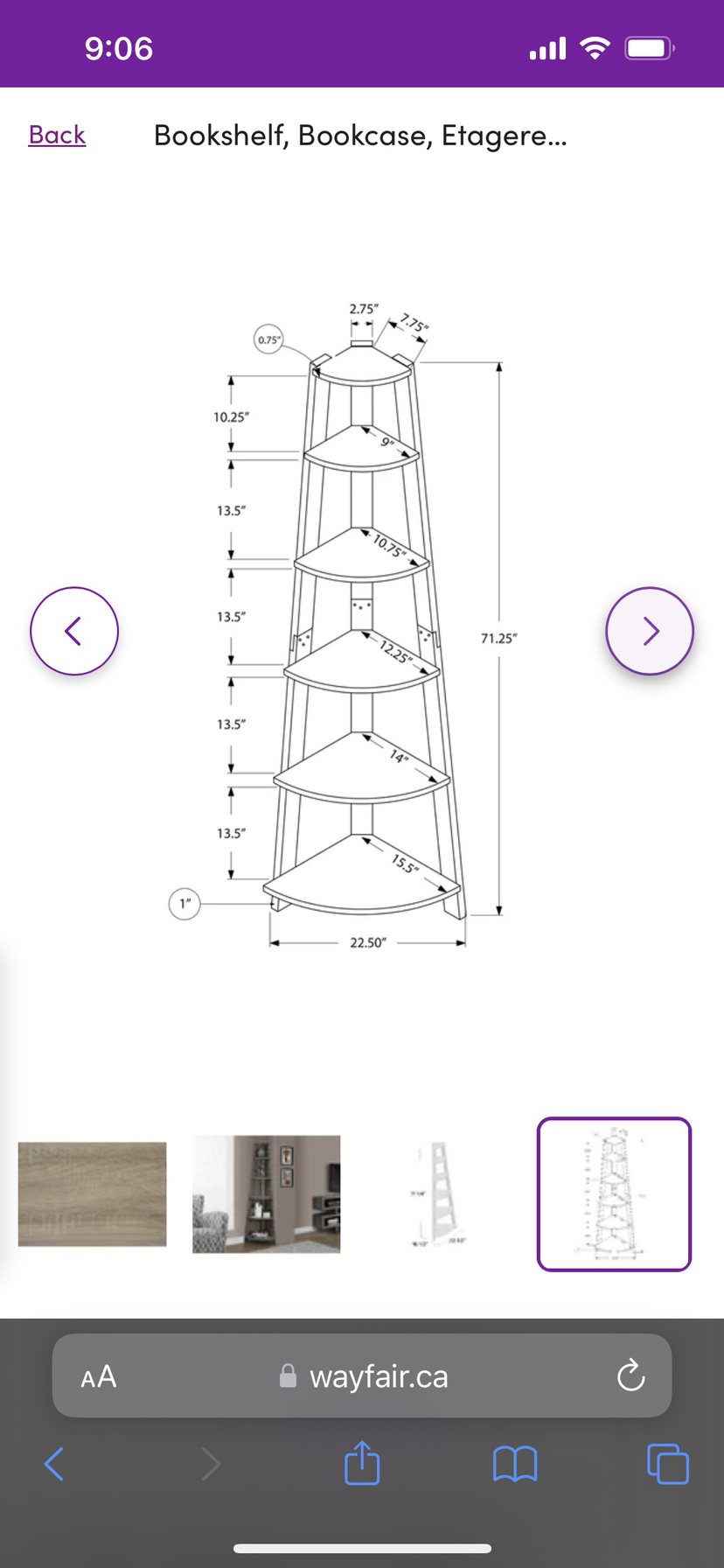Image resolution: width=724 pixels, height=1568 pixels.
Task: Tap the padlock icon in the address bar
Action: click(x=285, y=1375)
